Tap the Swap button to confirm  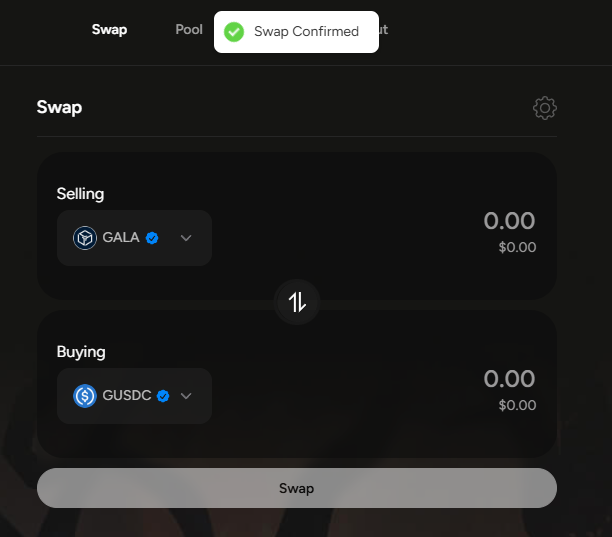pos(296,488)
